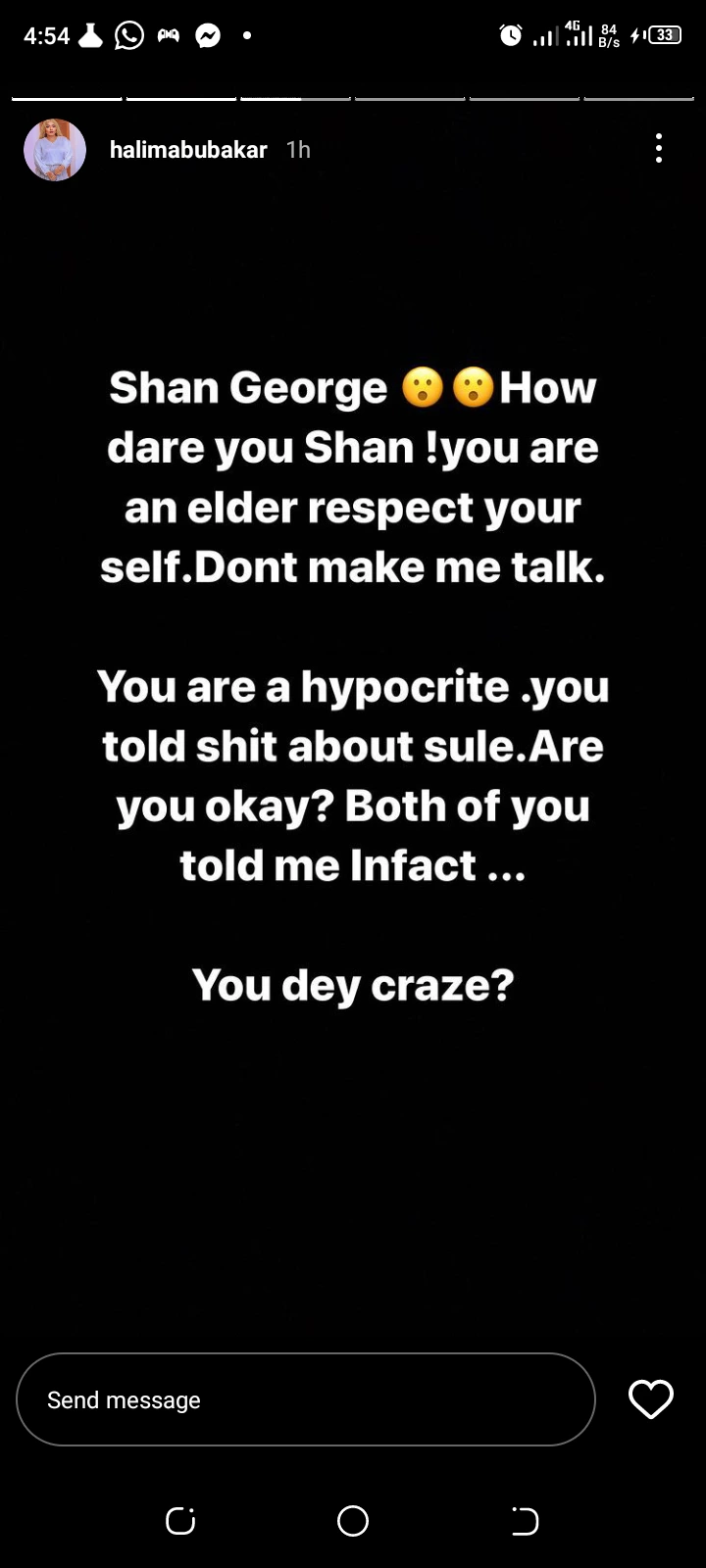The width and height of the screenshot is (706, 1568).
Task: Go to the system home screen
Action: (x=353, y=1521)
